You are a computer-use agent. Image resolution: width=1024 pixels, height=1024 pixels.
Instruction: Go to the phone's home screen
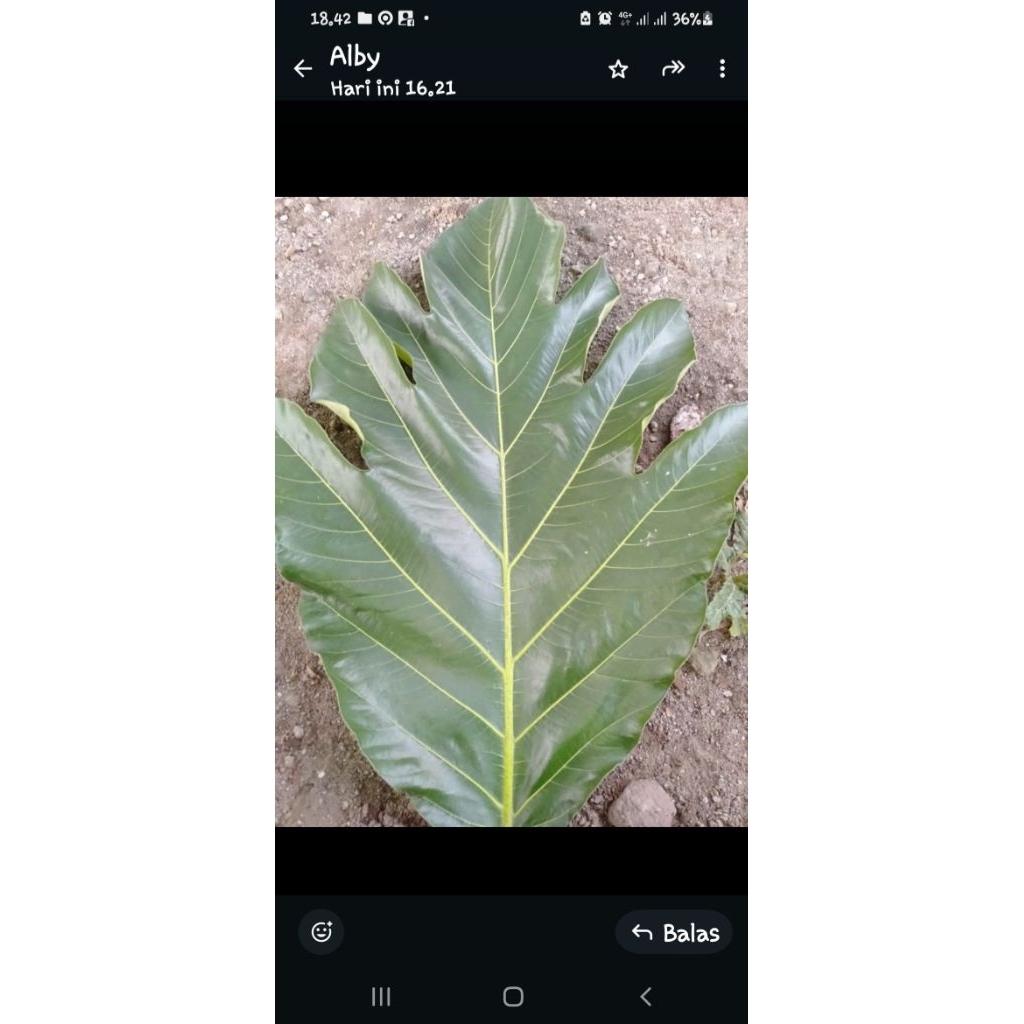(513, 996)
